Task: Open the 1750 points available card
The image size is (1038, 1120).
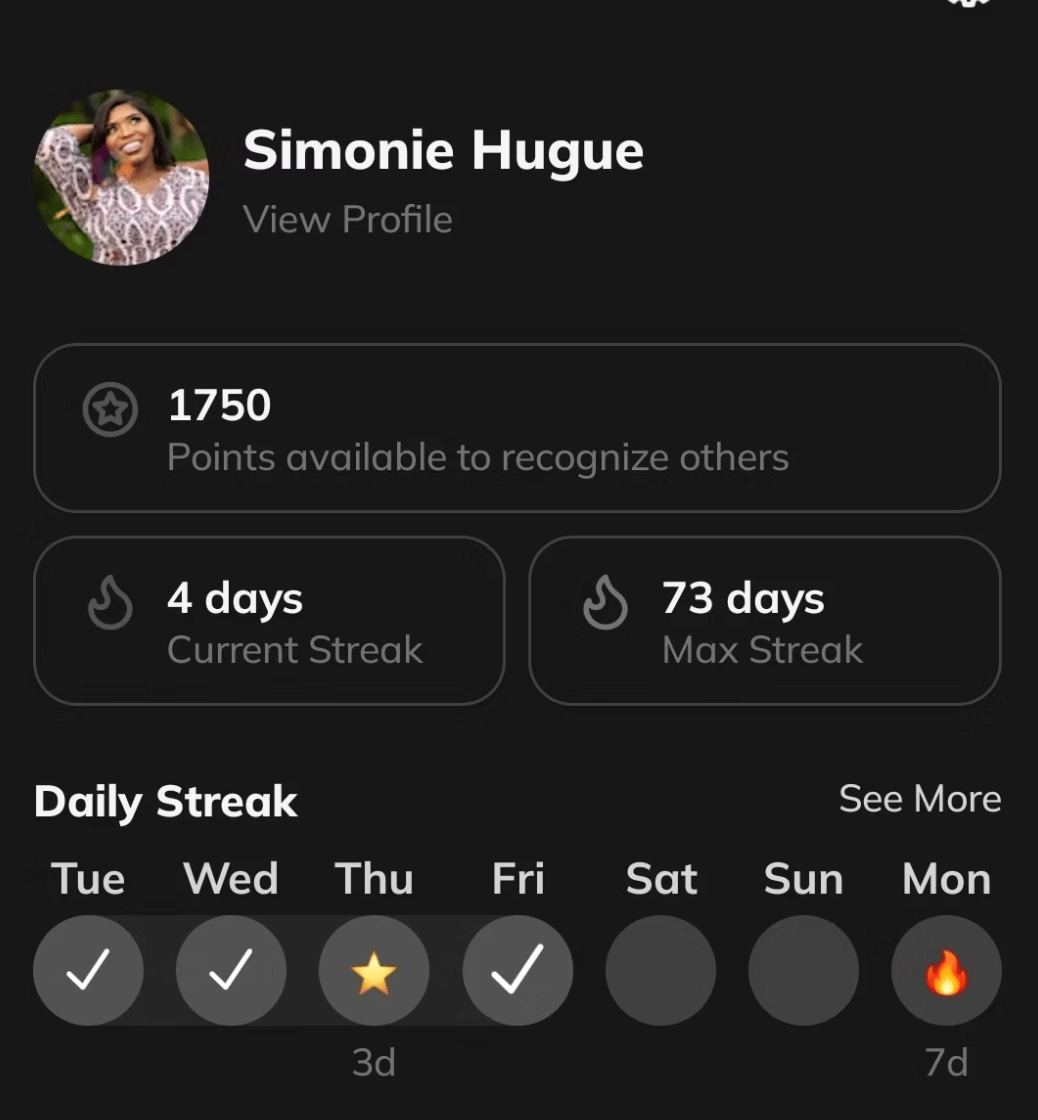Action: tap(517, 428)
